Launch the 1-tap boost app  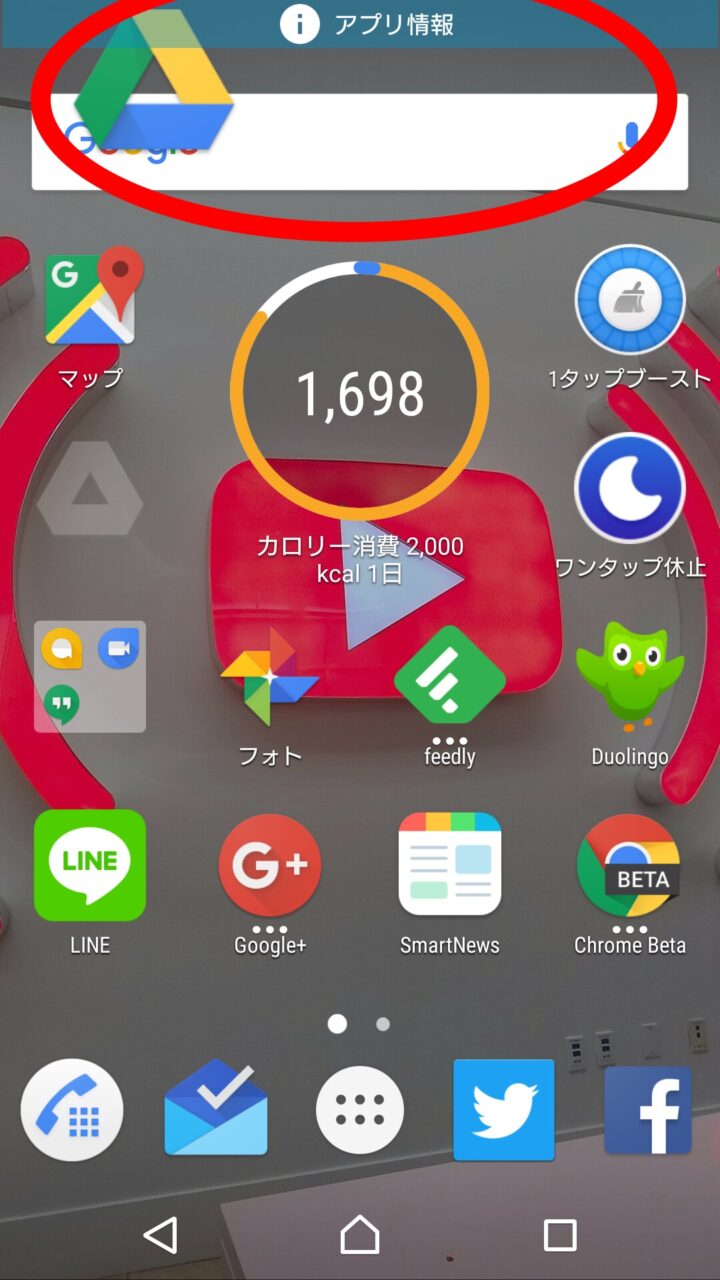click(630, 300)
